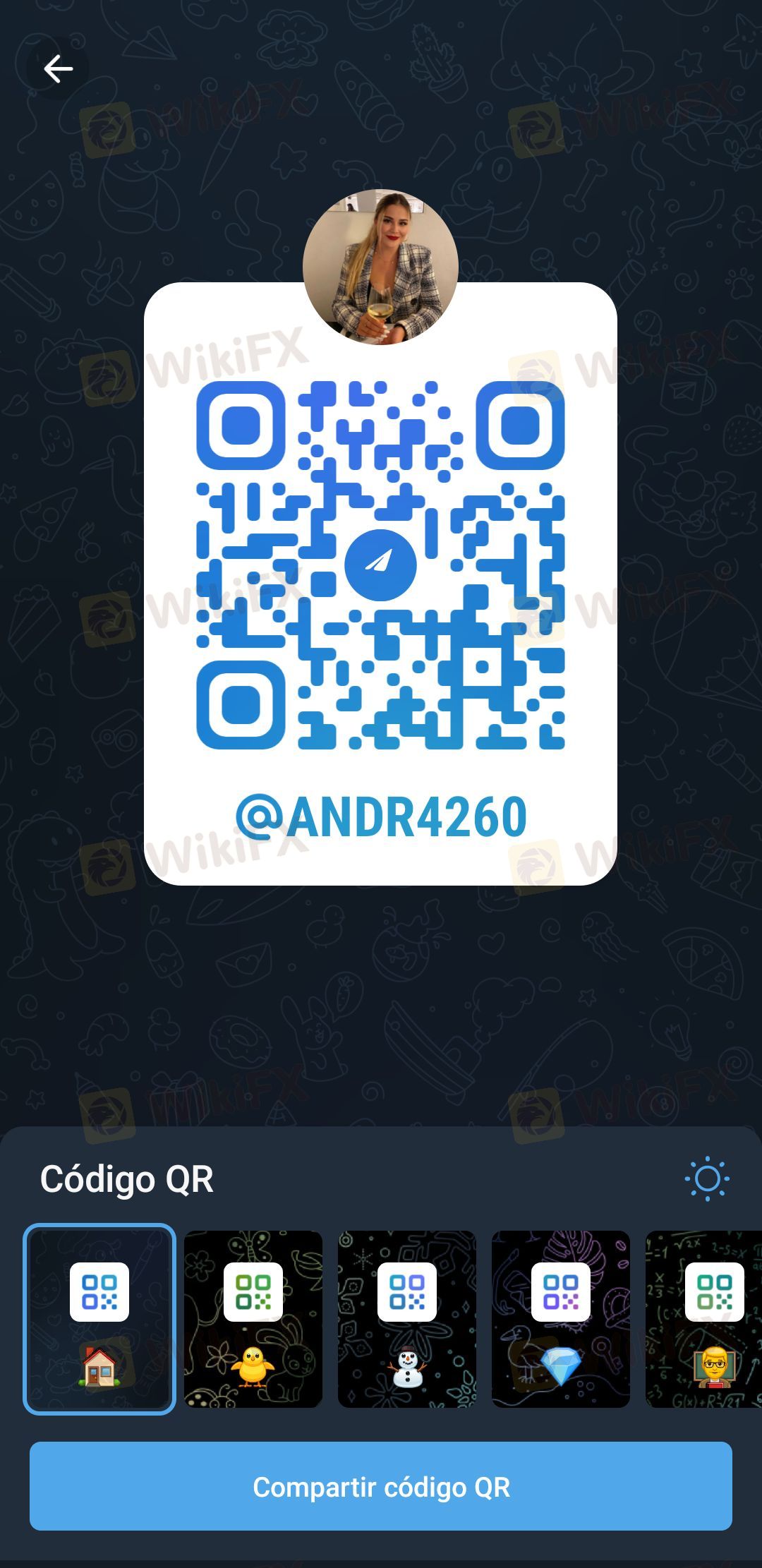This screenshot has height=1568, width=762.
Task: Select the teacher QR theme
Action: [704, 1319]
